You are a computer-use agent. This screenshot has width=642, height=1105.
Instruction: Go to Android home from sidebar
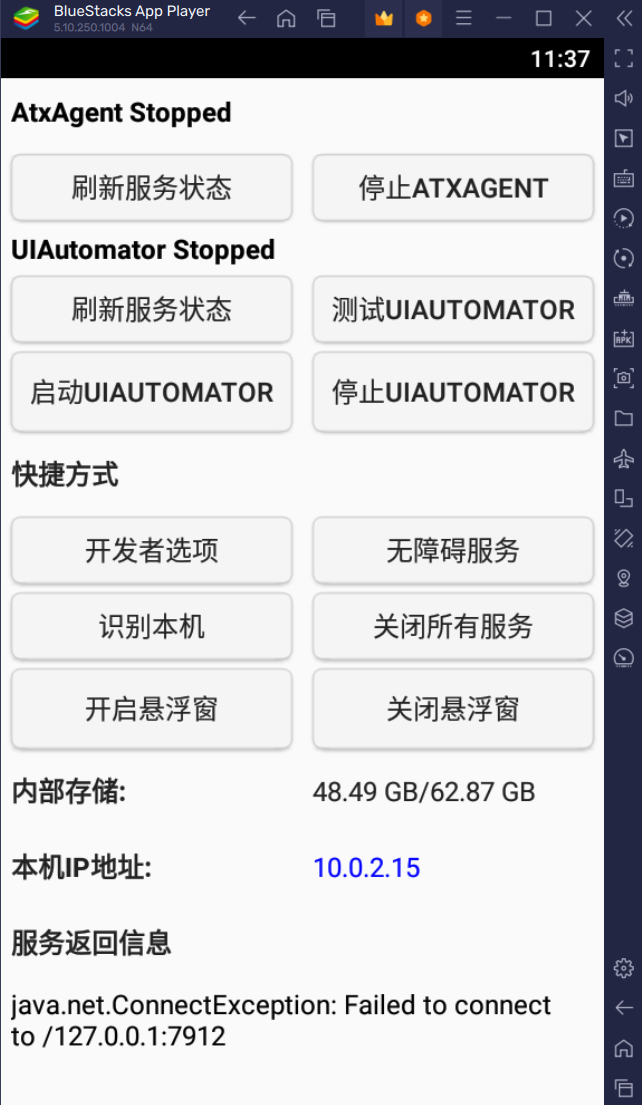coord(623,1048)
